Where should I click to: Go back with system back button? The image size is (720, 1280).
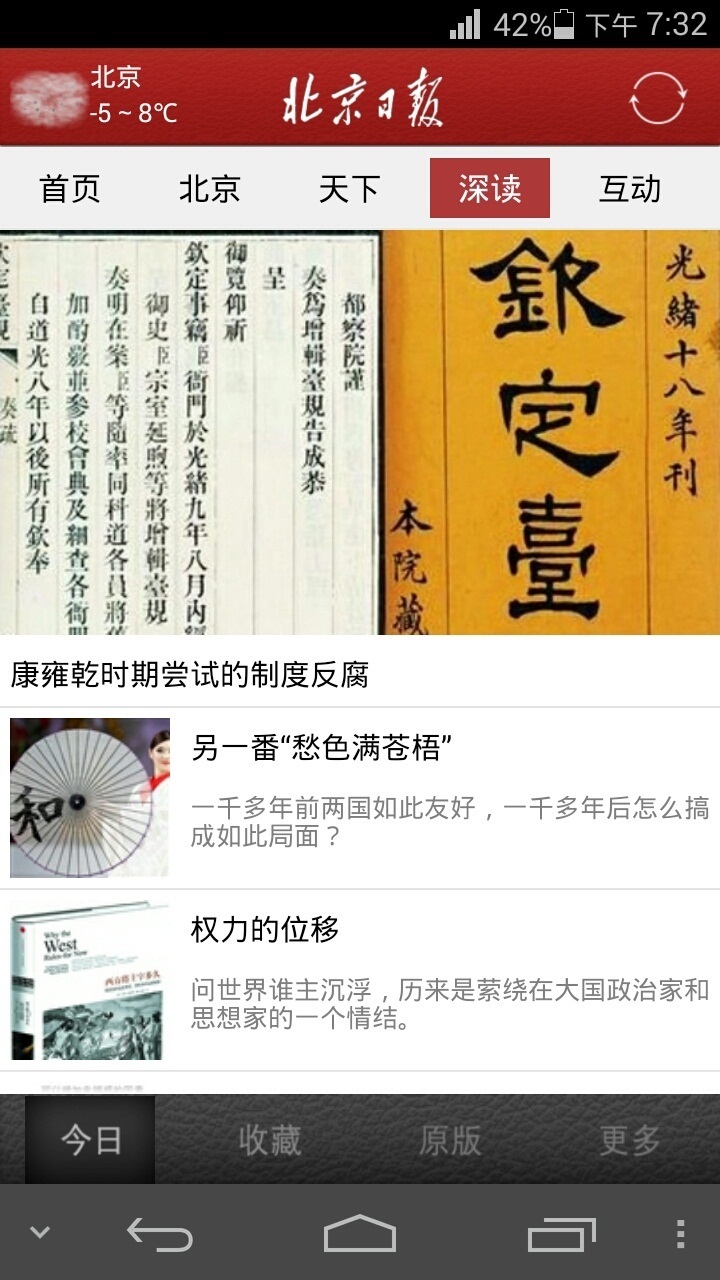click(160, 1234)
